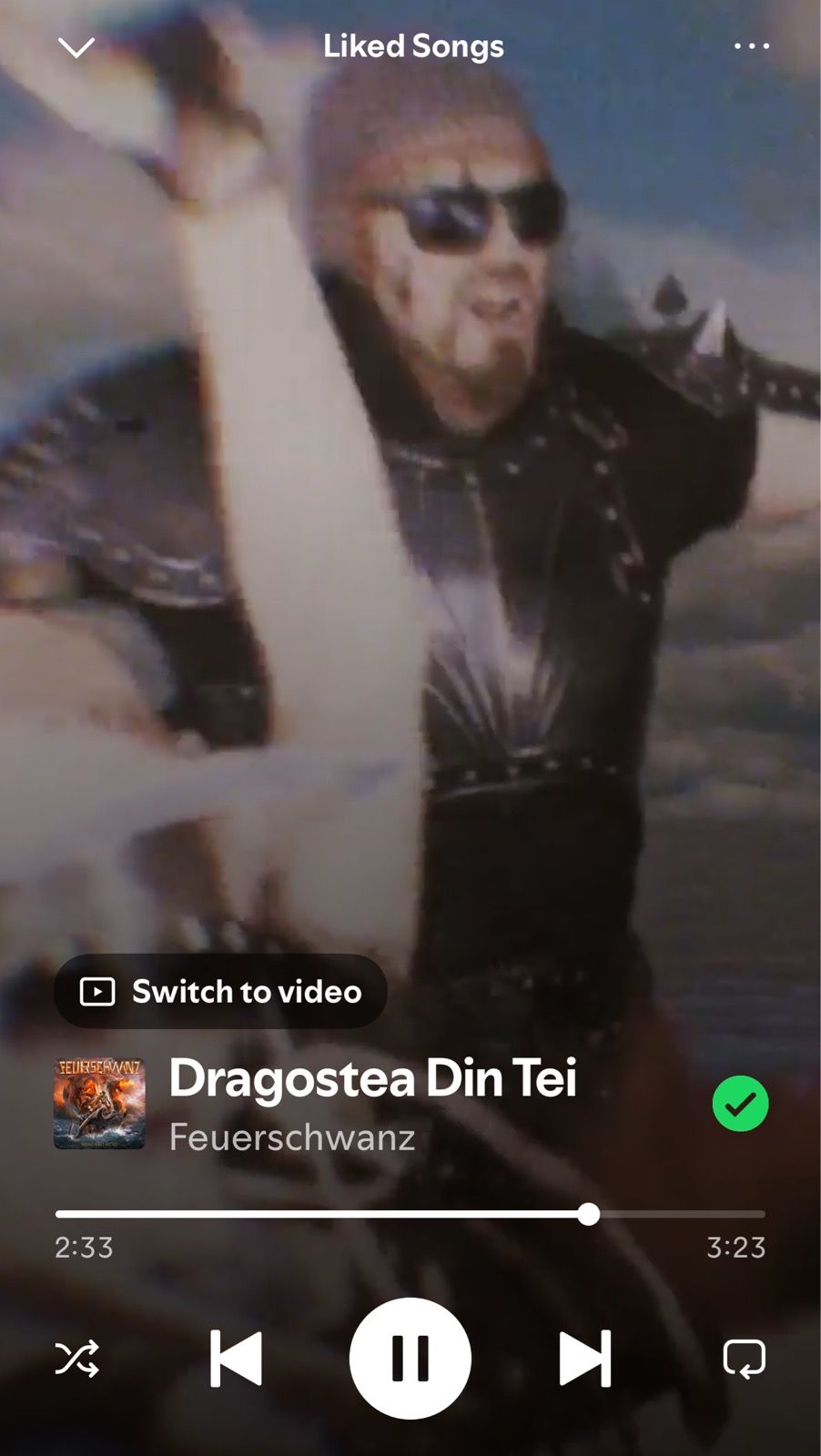The height and width of the screenshot is (1456, 821).
Task: Open the Feuerschwanz album cover thumbnail
Action: coord(99,1104)
